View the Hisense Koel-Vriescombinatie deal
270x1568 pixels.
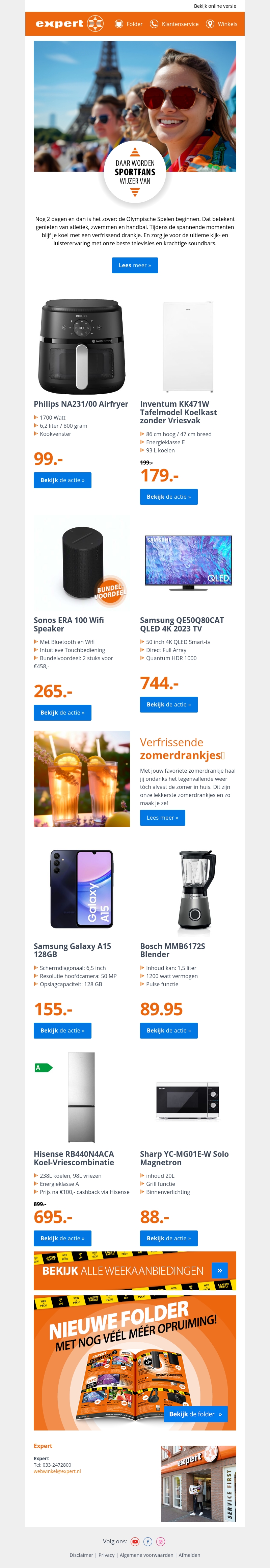(x=62, y=1238)
